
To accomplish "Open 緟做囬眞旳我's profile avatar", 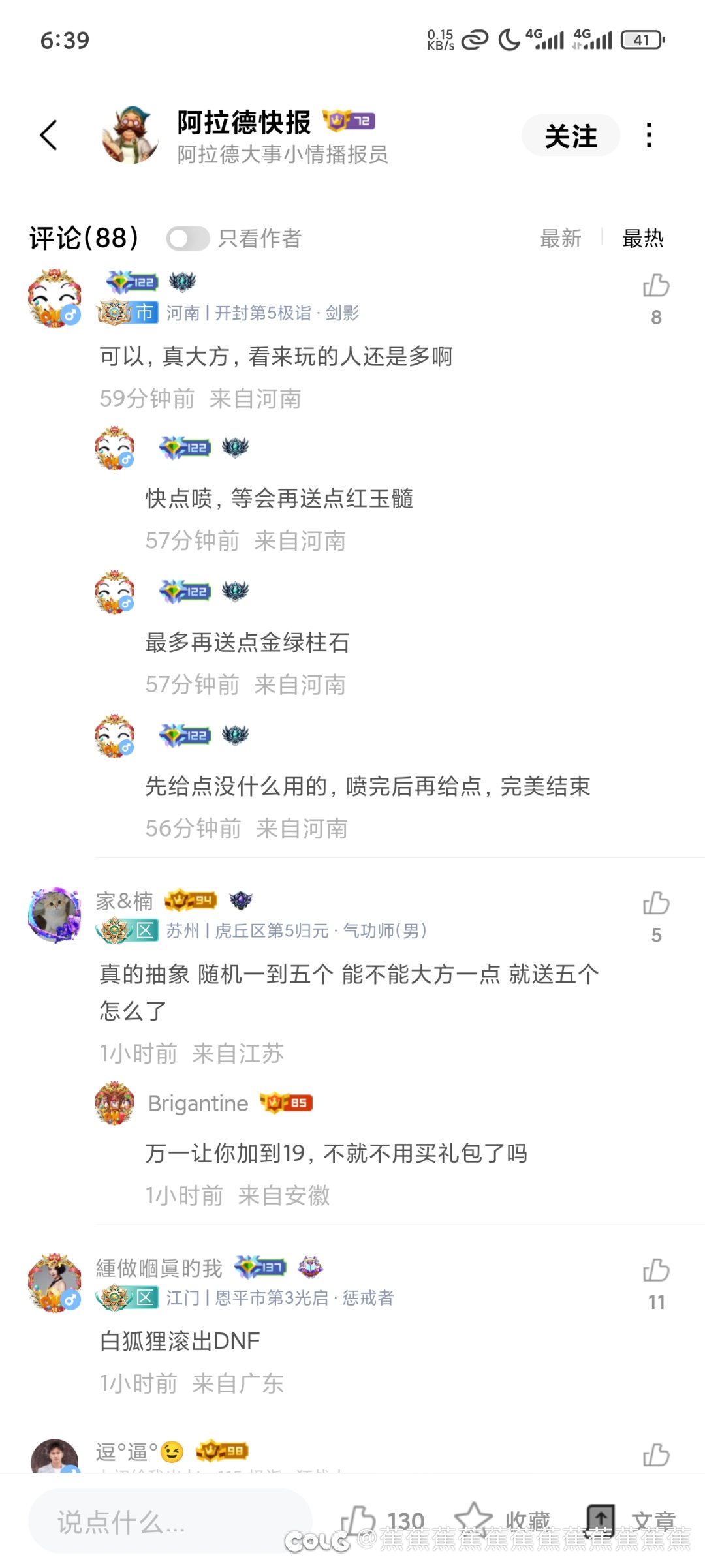I will click(55, 1282).
